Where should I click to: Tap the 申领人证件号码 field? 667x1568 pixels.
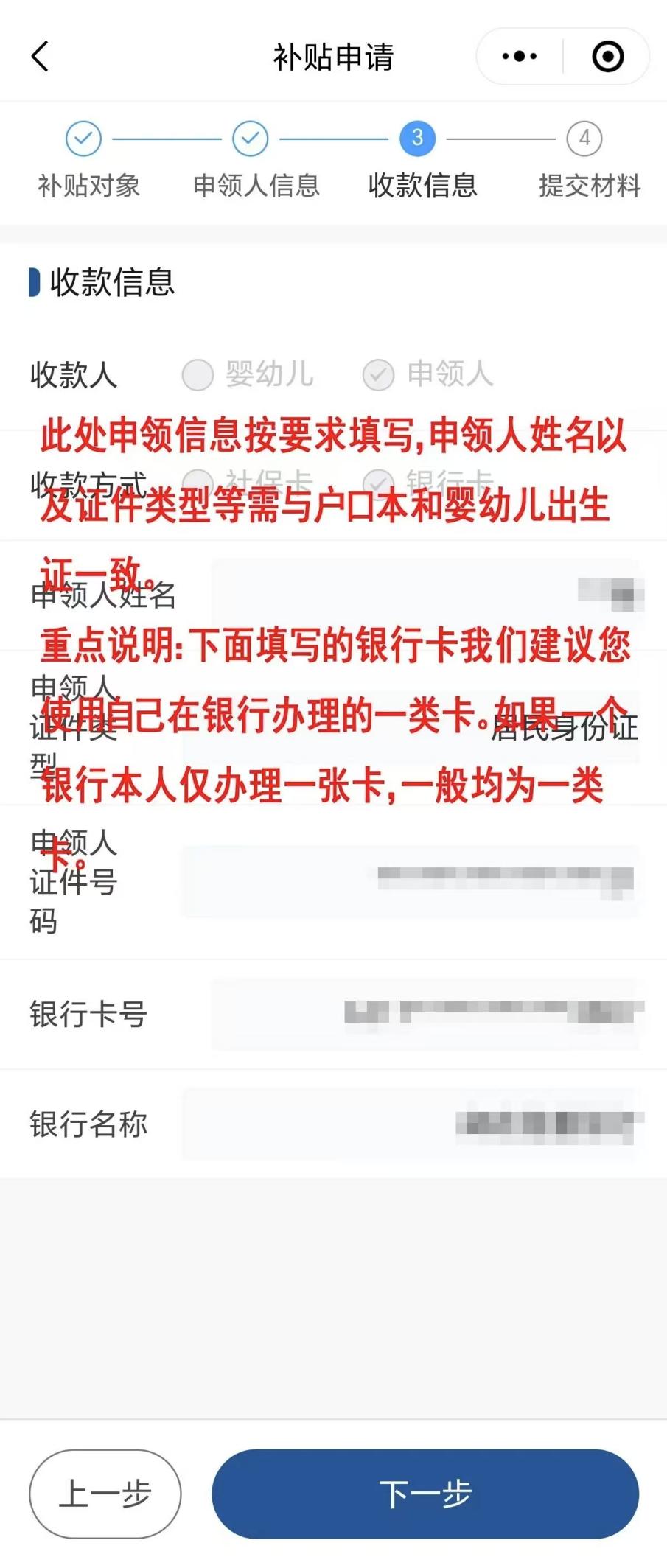[x=411, y=881]
